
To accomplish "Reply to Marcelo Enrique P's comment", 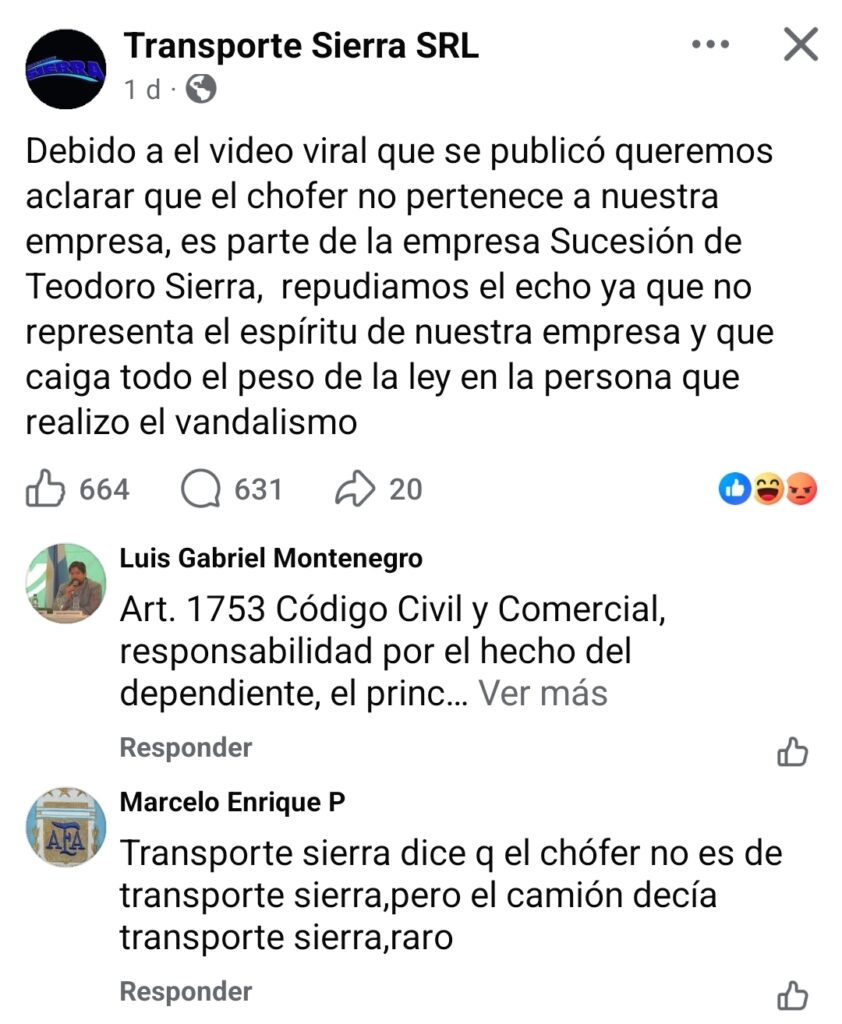I will 185,991.
